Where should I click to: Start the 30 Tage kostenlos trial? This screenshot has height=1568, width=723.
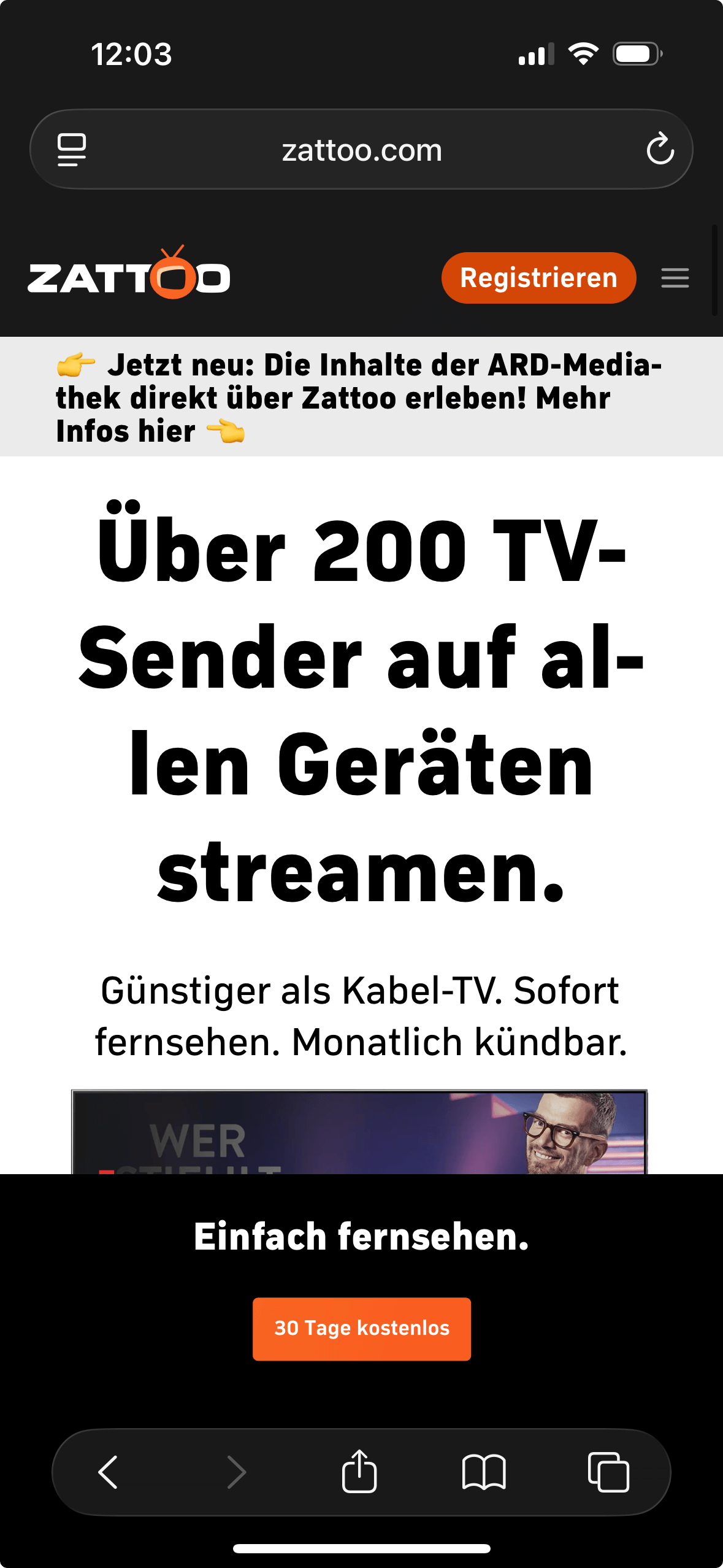coord(362,1329)
